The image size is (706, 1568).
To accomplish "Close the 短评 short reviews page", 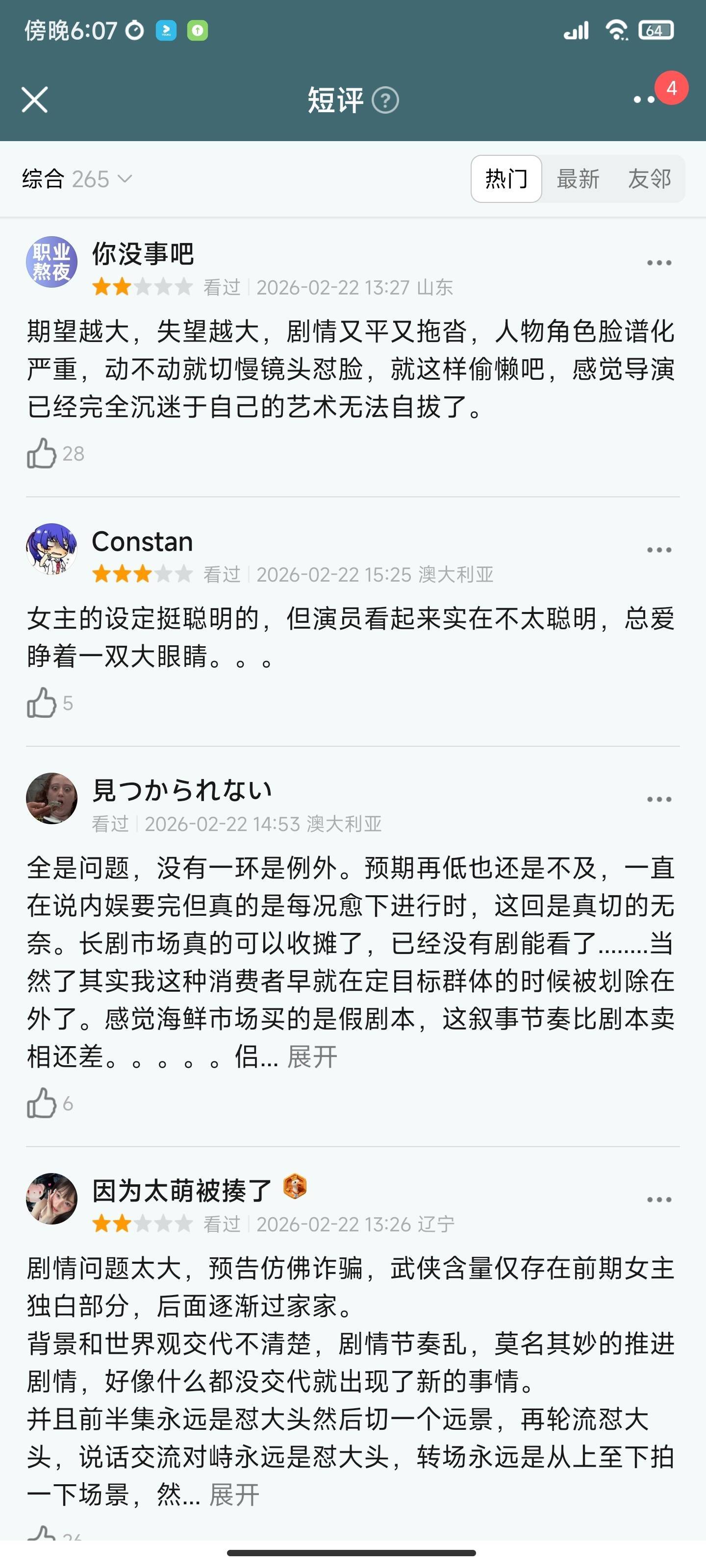I will [35, 99].
